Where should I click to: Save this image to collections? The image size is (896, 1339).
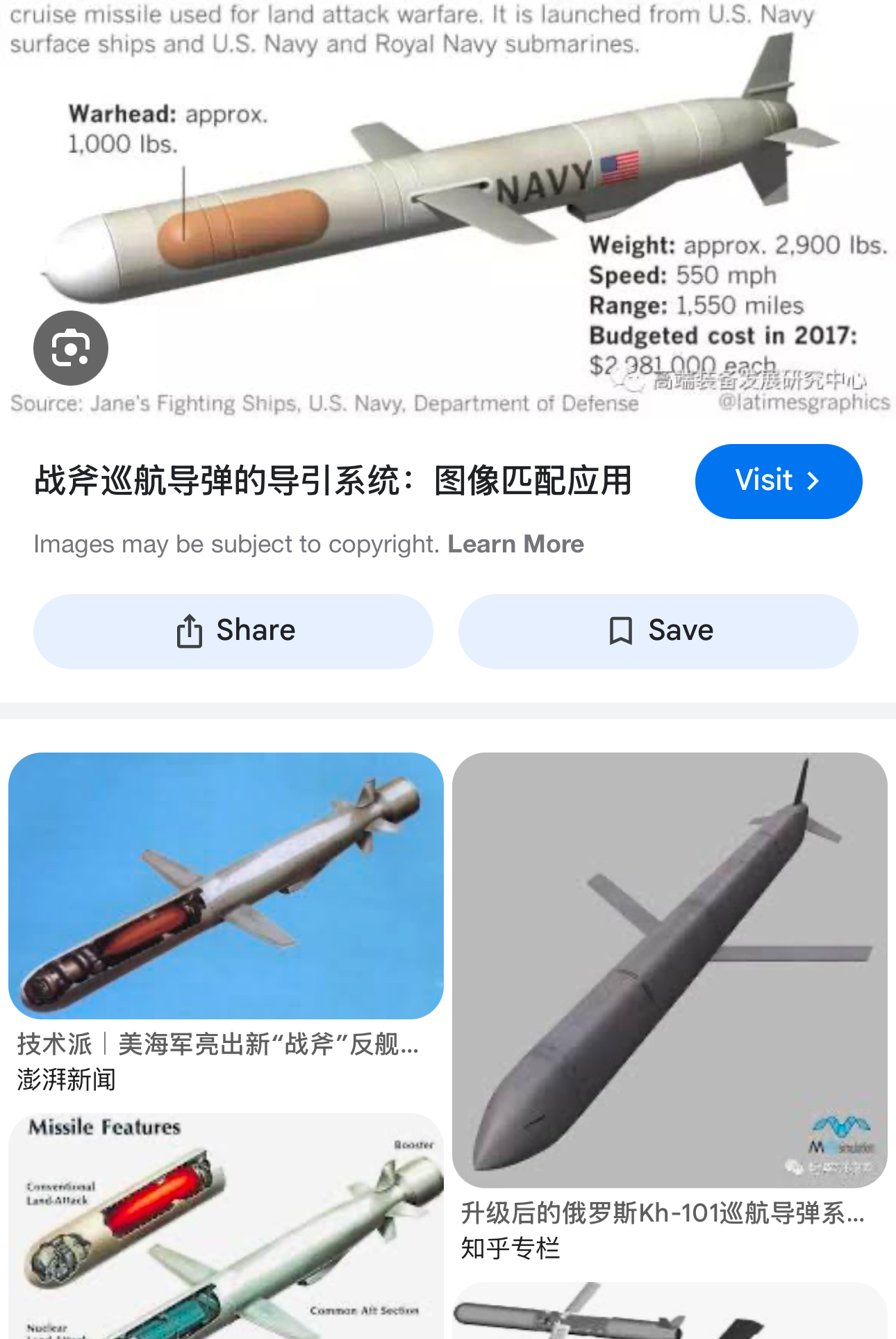click(658, 631)
